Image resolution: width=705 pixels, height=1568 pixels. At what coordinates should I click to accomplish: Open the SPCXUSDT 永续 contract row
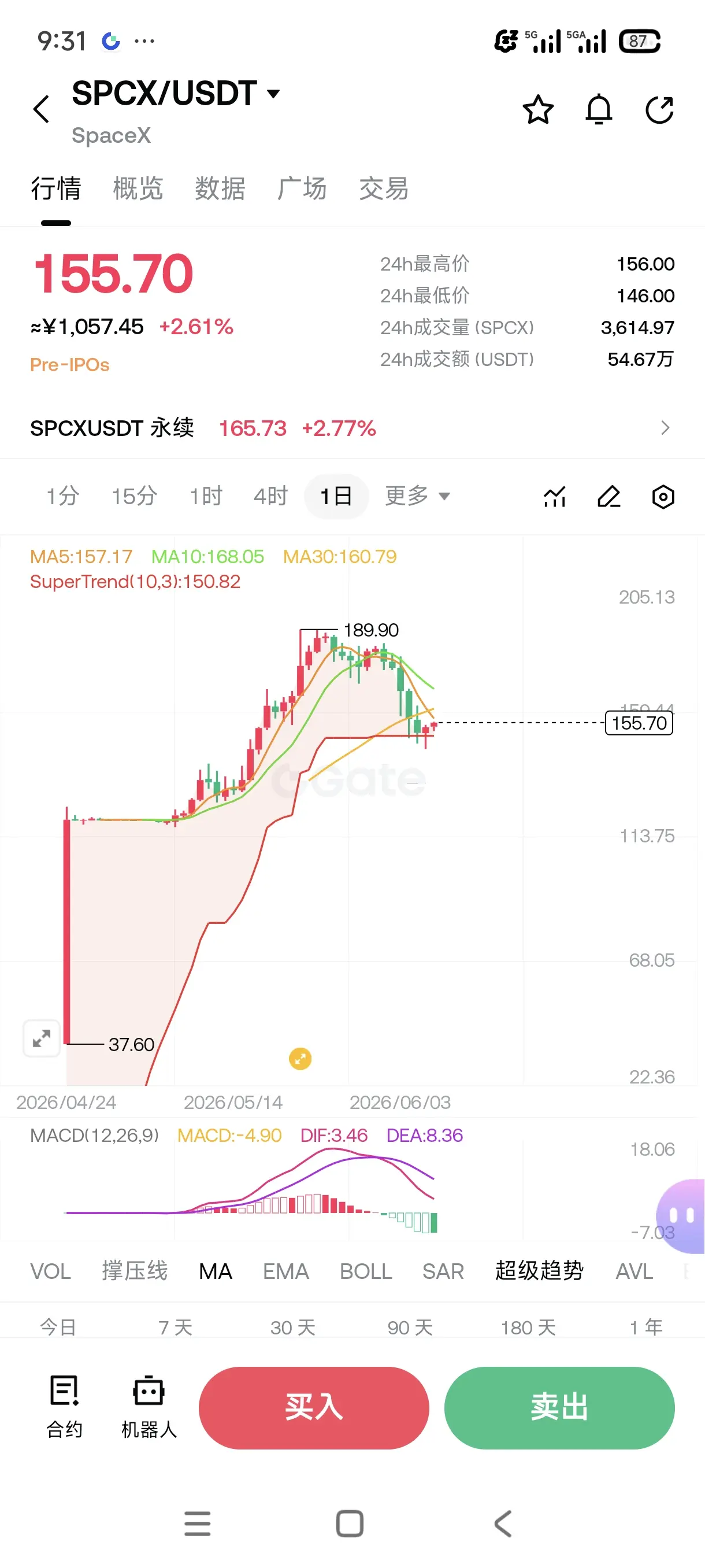(352, 428)
